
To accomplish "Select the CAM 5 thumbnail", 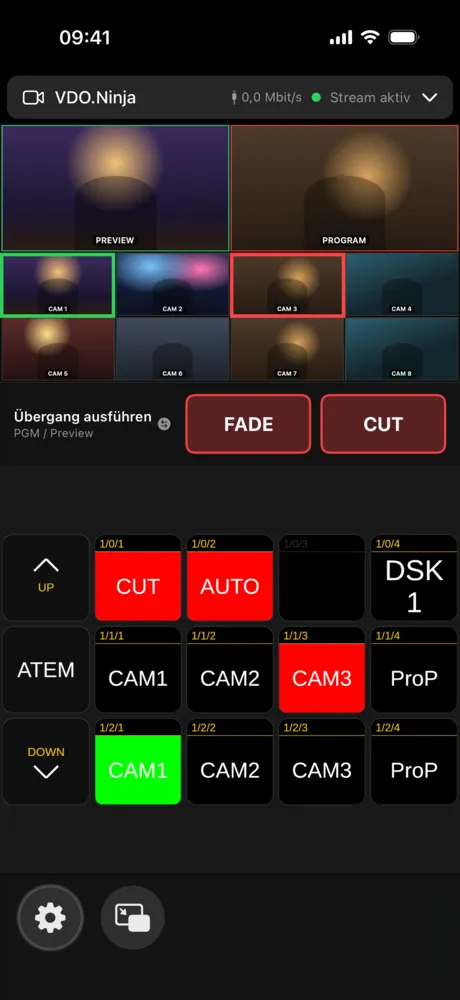I will click(x=58, y=349).
